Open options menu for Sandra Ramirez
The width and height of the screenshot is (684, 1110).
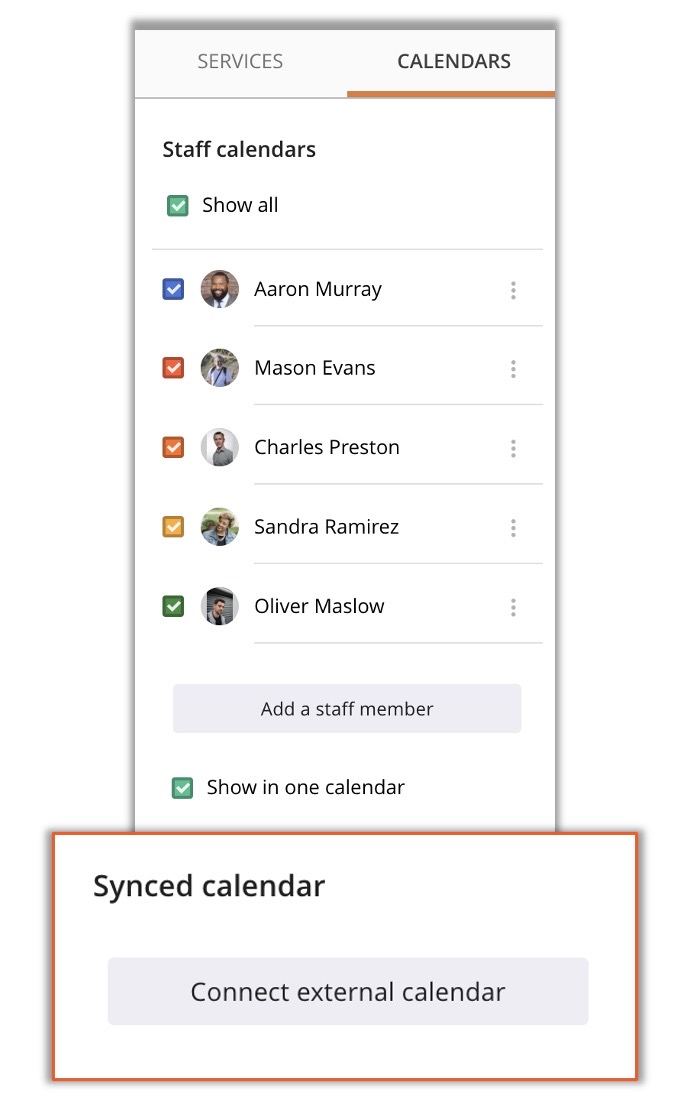[x=513, y=527]
